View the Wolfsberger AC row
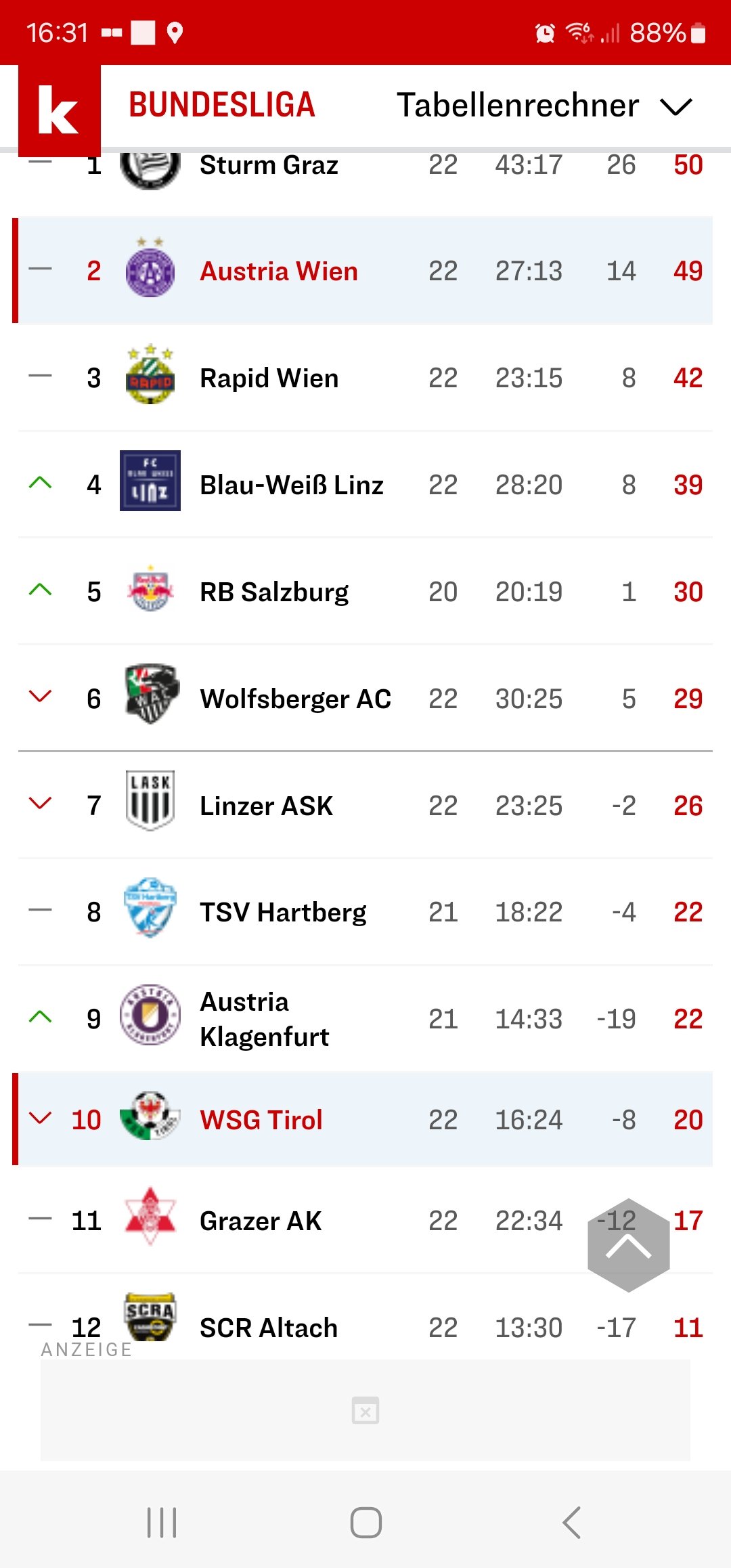Image resolution: width=731 pixels, height=1568 pixels. [295, 699]
